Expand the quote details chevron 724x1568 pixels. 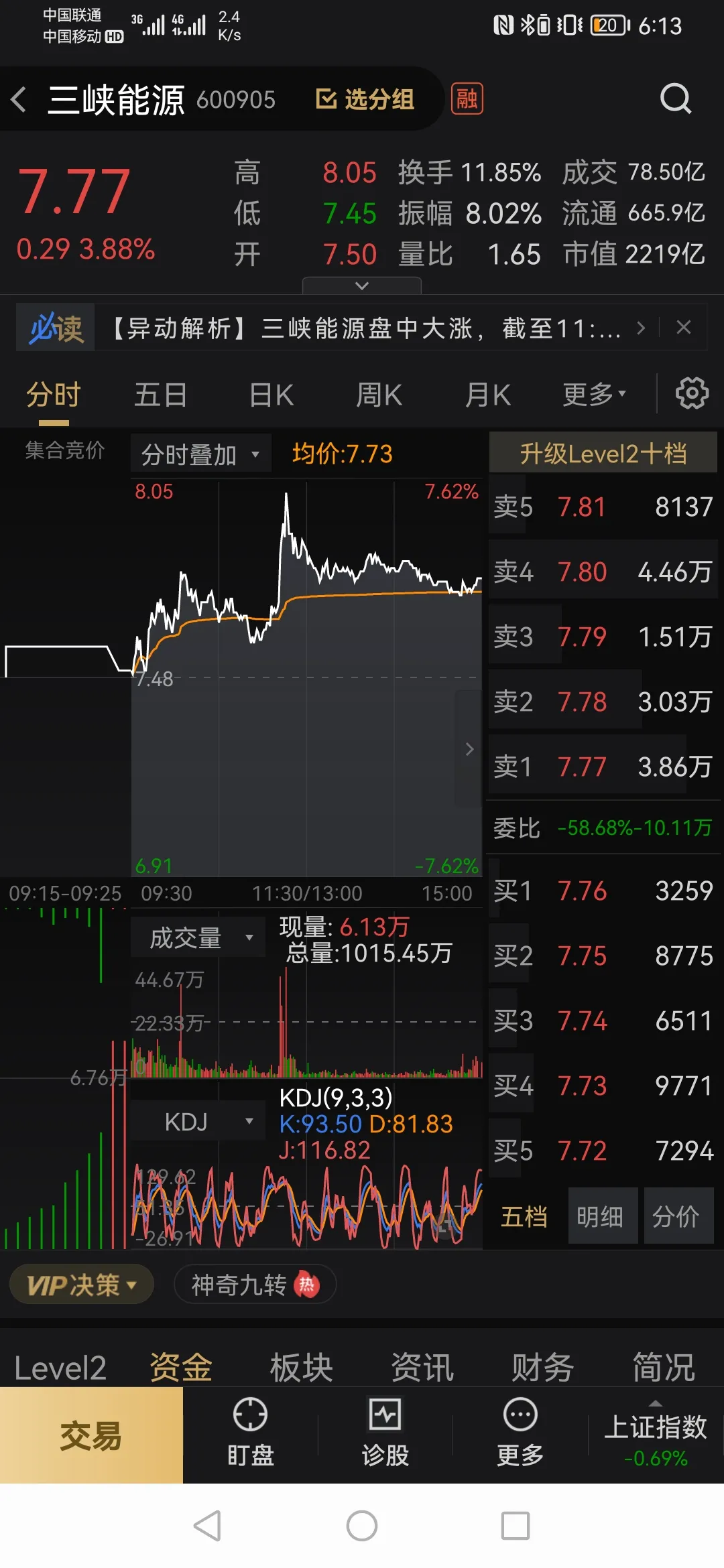tap(361, 285)
